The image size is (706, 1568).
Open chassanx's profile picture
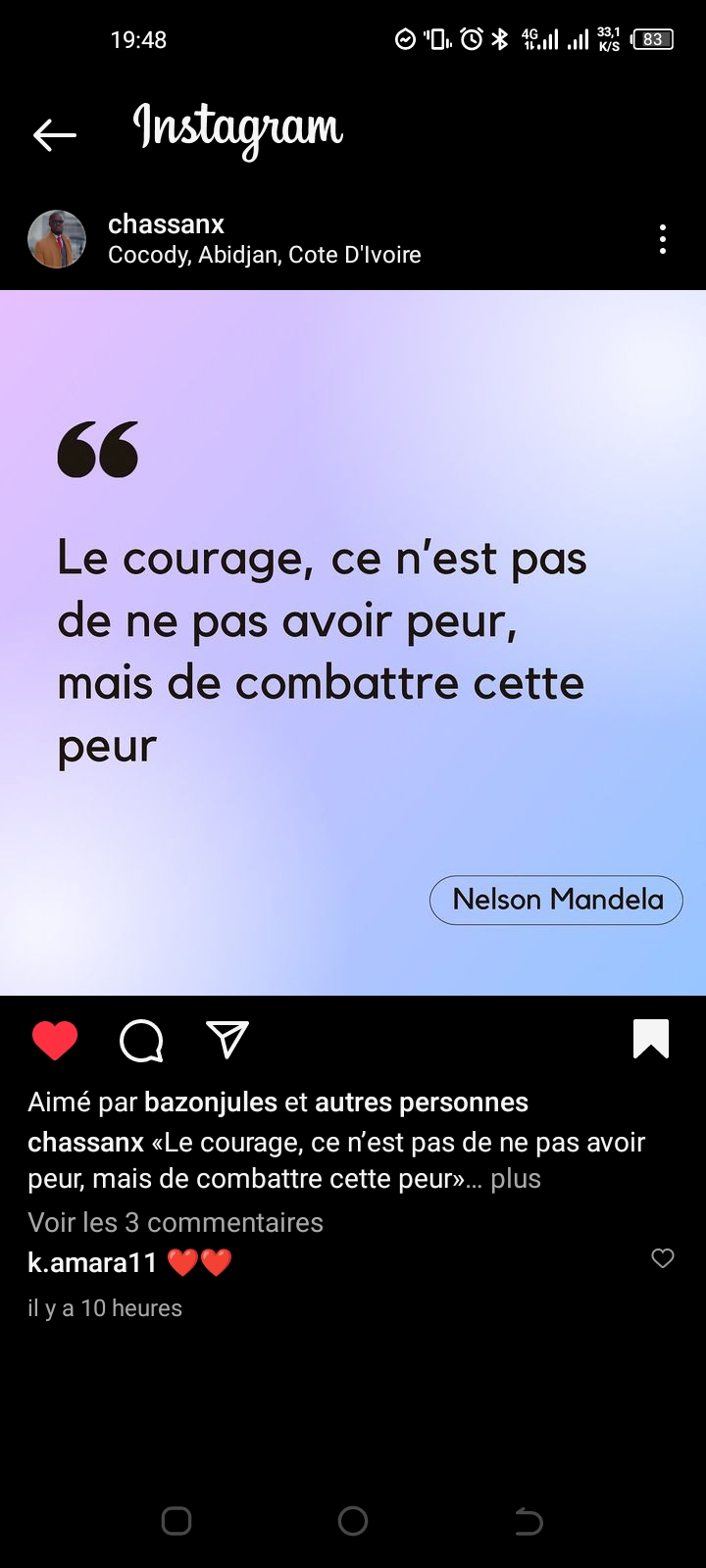[57, 239]
